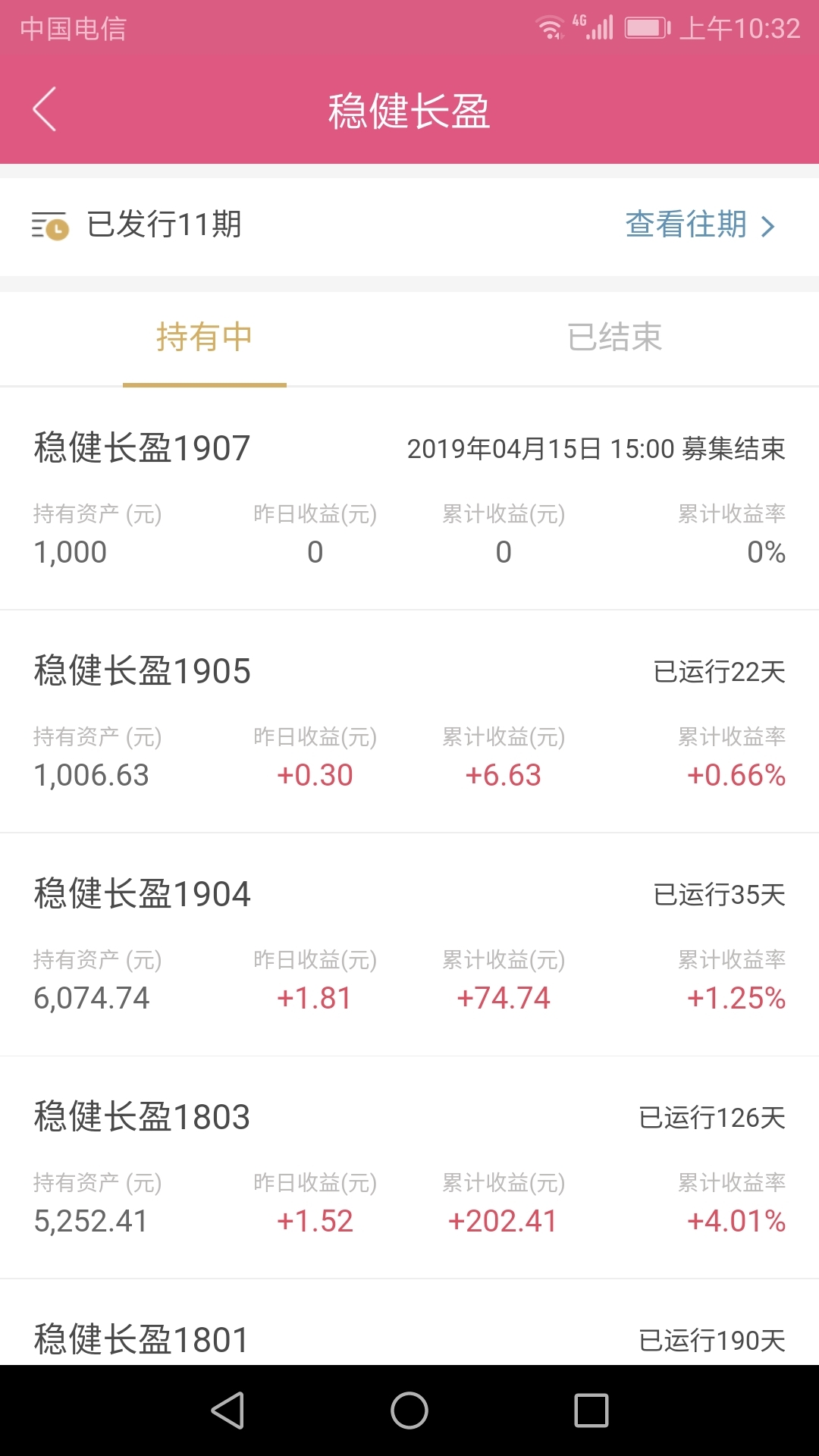Open the 稳健长盈1907 holding
Screen dimensions: 819x1456
click(409, 498)
